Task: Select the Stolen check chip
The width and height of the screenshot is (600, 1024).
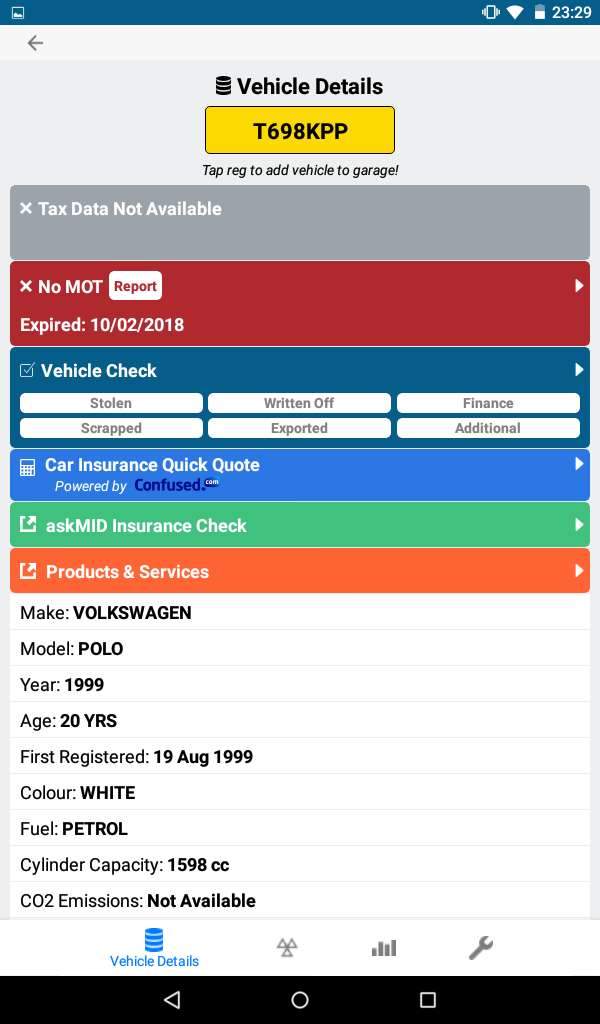Action: pos(111,403)
